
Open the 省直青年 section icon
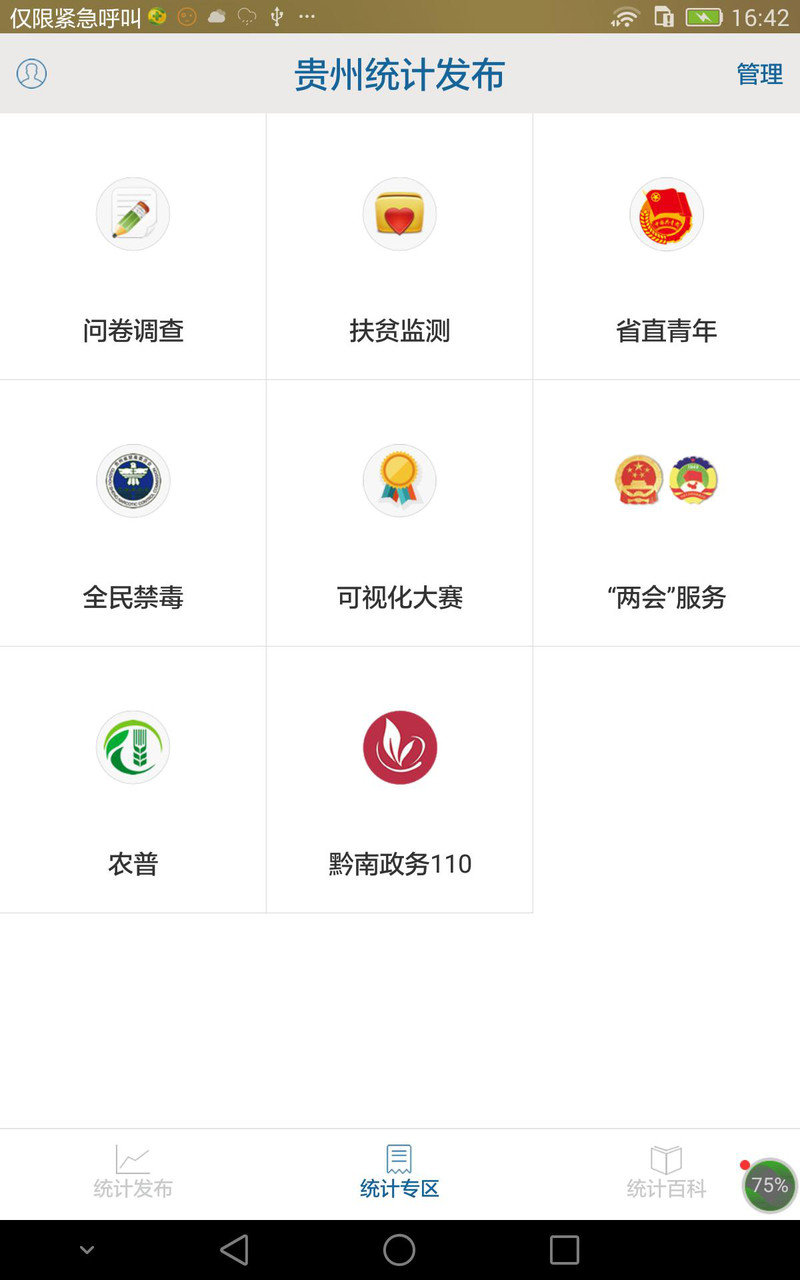click(666, 214)
